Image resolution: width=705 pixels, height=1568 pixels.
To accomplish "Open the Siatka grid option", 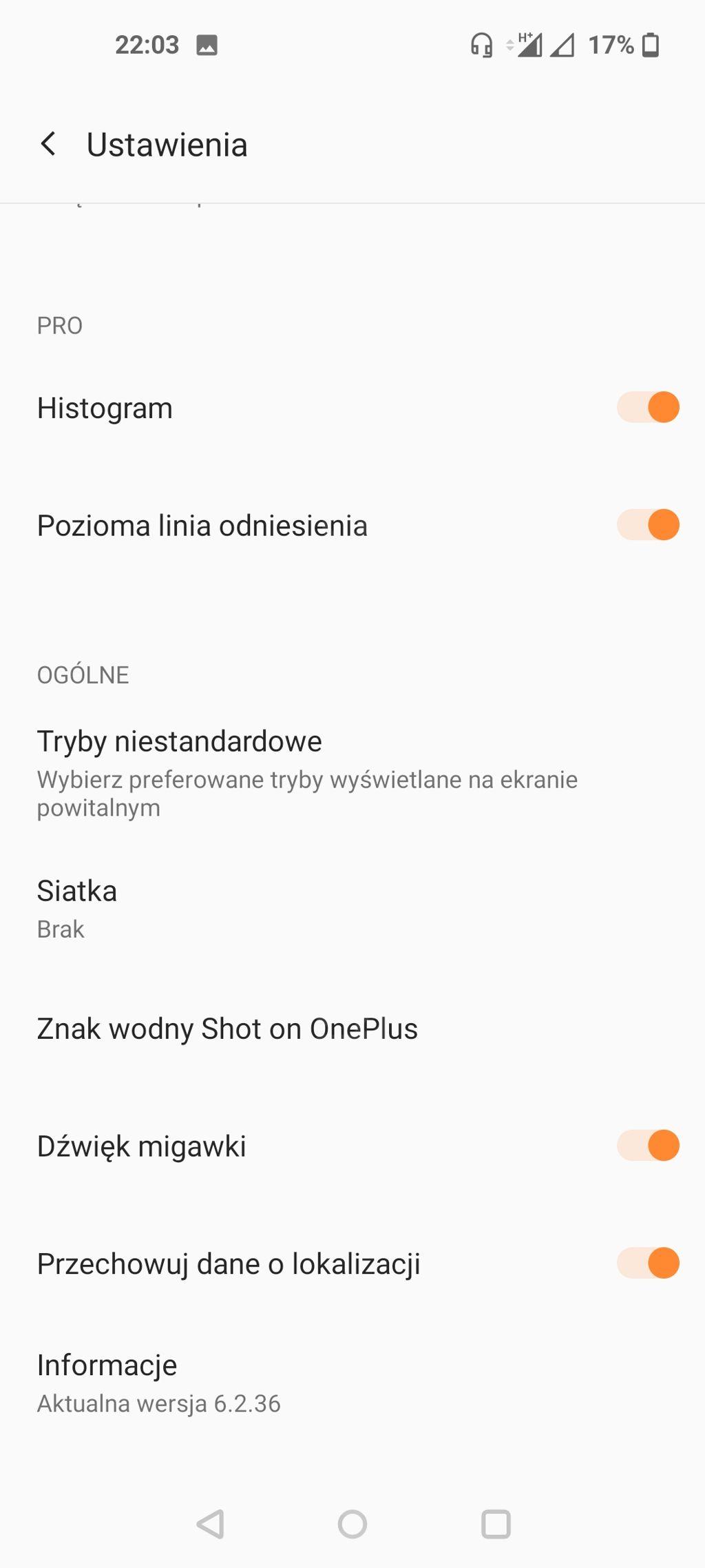I will tap(77, 908).
